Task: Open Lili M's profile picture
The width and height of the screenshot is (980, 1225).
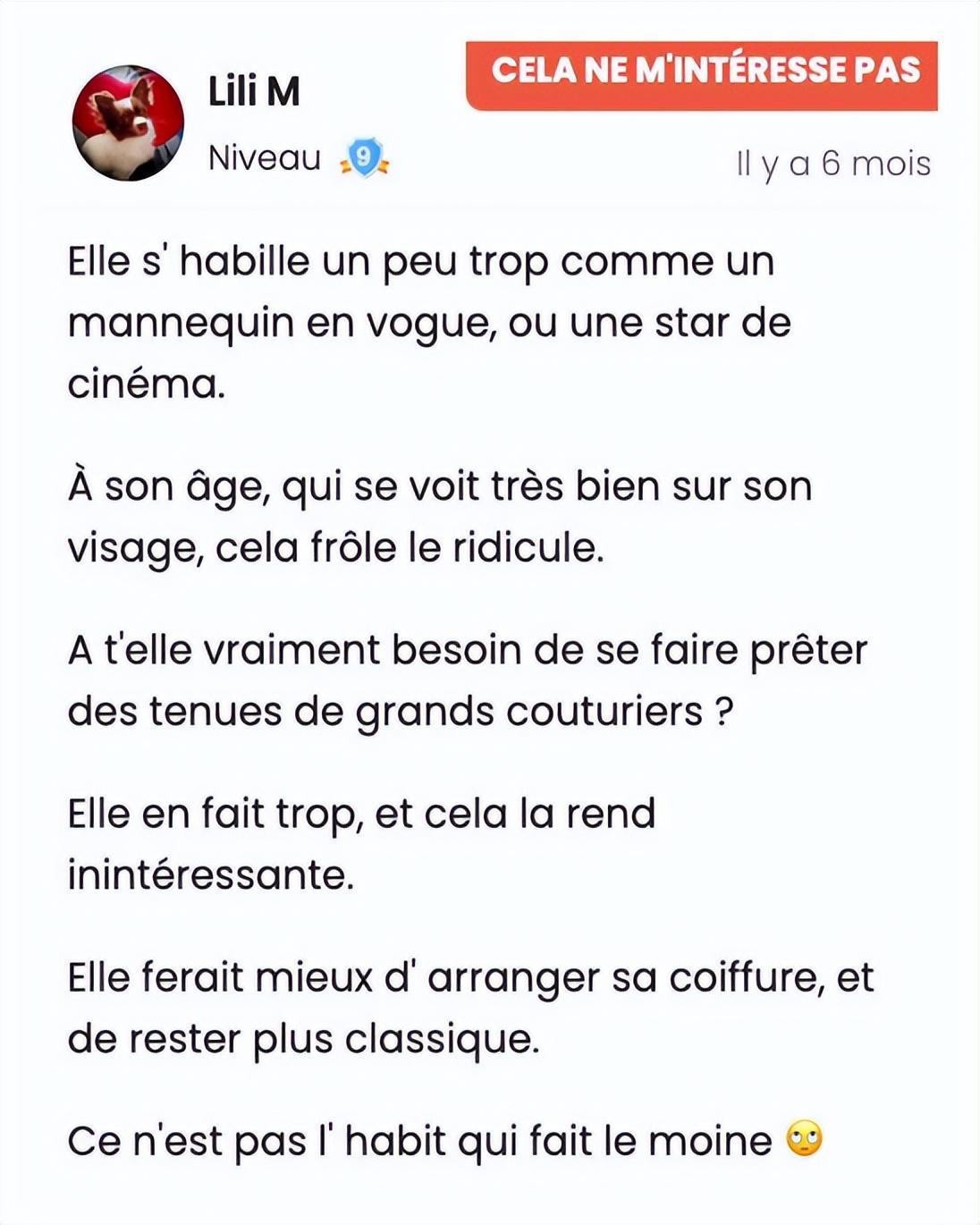Action: tap(128, 122)
